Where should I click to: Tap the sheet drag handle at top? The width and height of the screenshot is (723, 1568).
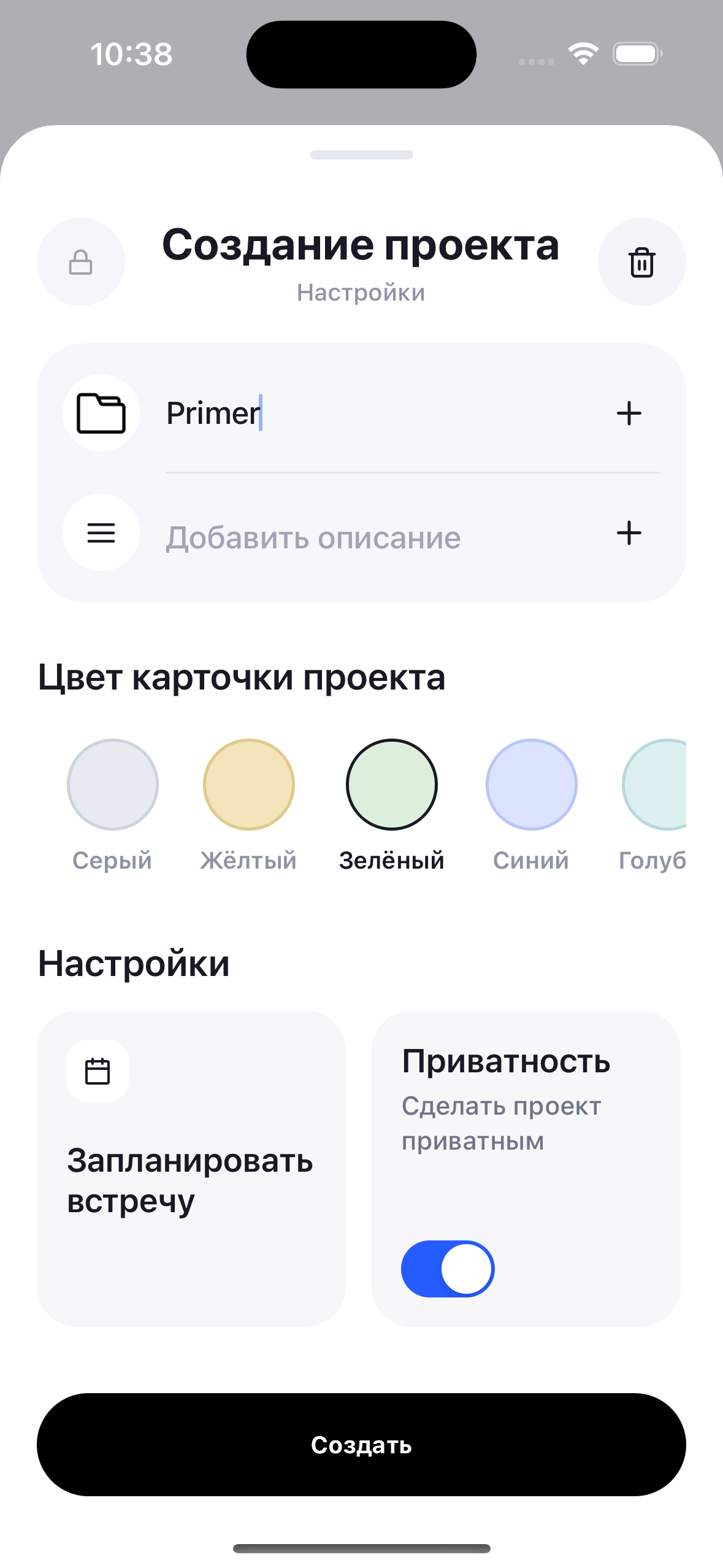pyautogui.click(x=361, y=155)
